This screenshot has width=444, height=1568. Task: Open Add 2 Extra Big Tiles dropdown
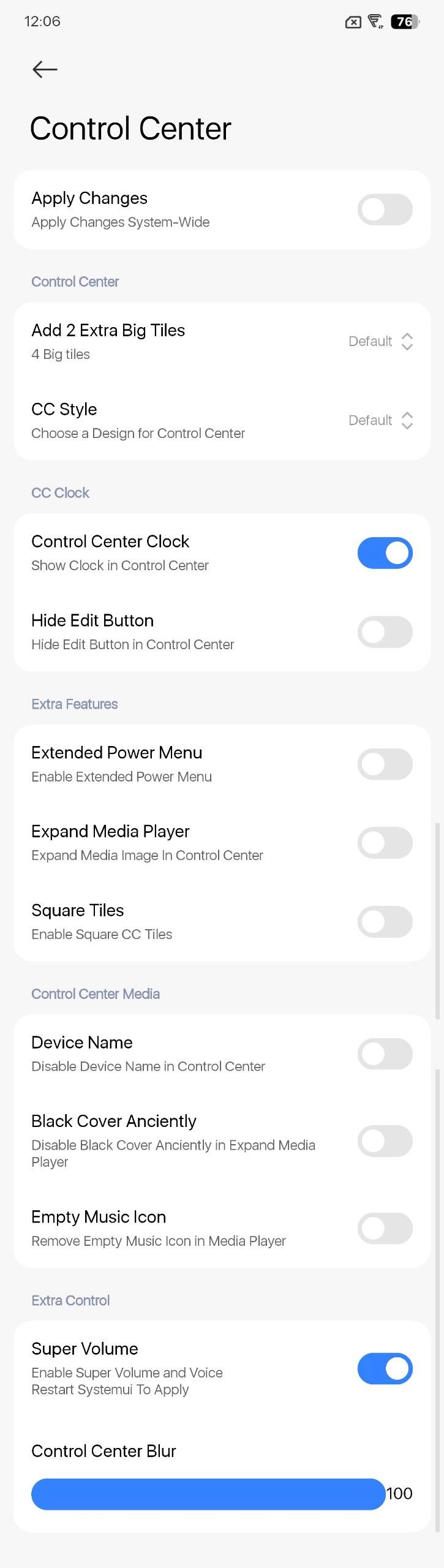[380, 341]
